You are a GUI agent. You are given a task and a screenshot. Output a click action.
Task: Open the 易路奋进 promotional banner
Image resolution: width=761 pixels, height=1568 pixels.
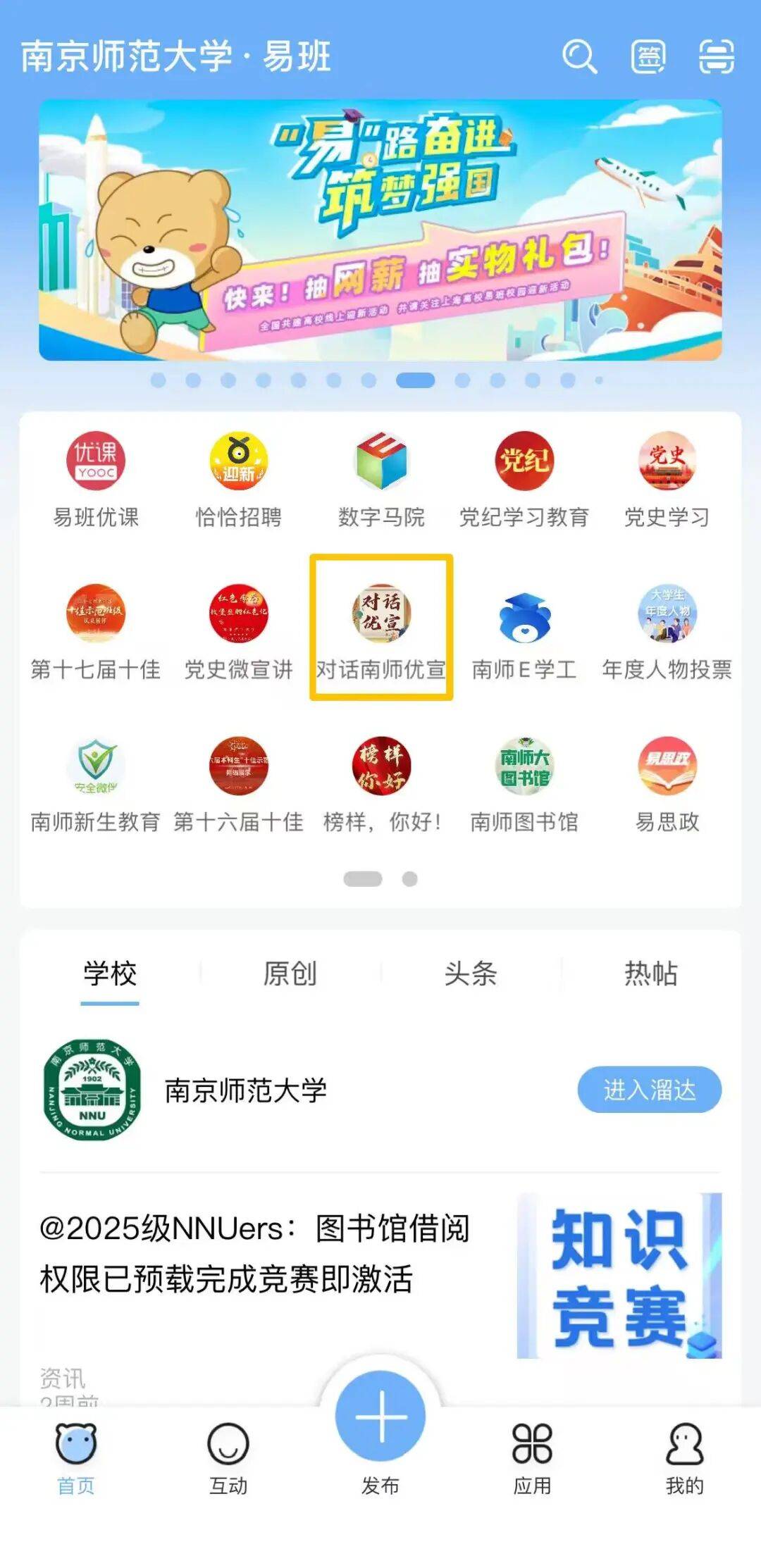coord(380,230)
